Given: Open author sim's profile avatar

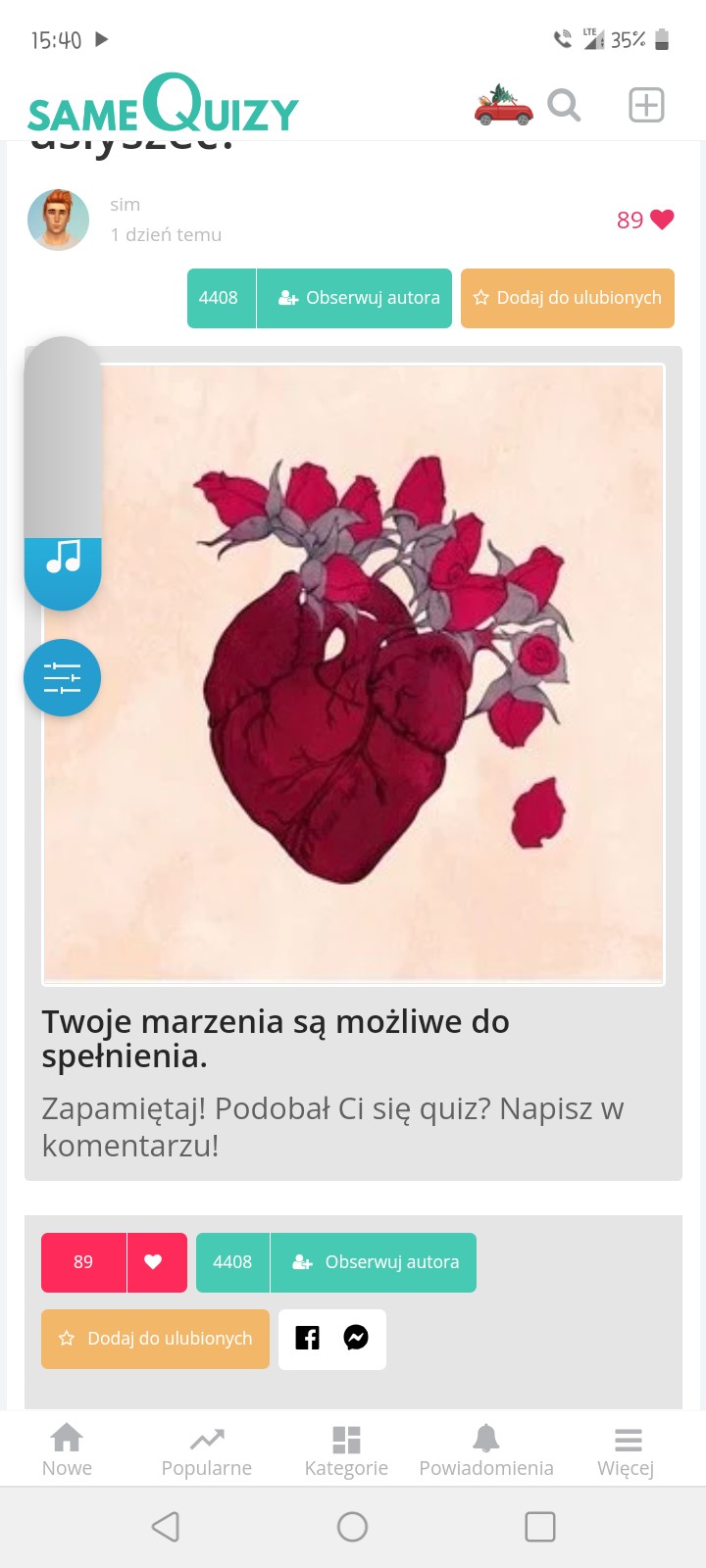Looking at the screenshot, I should pyautogui.click(x=59, y=220).
